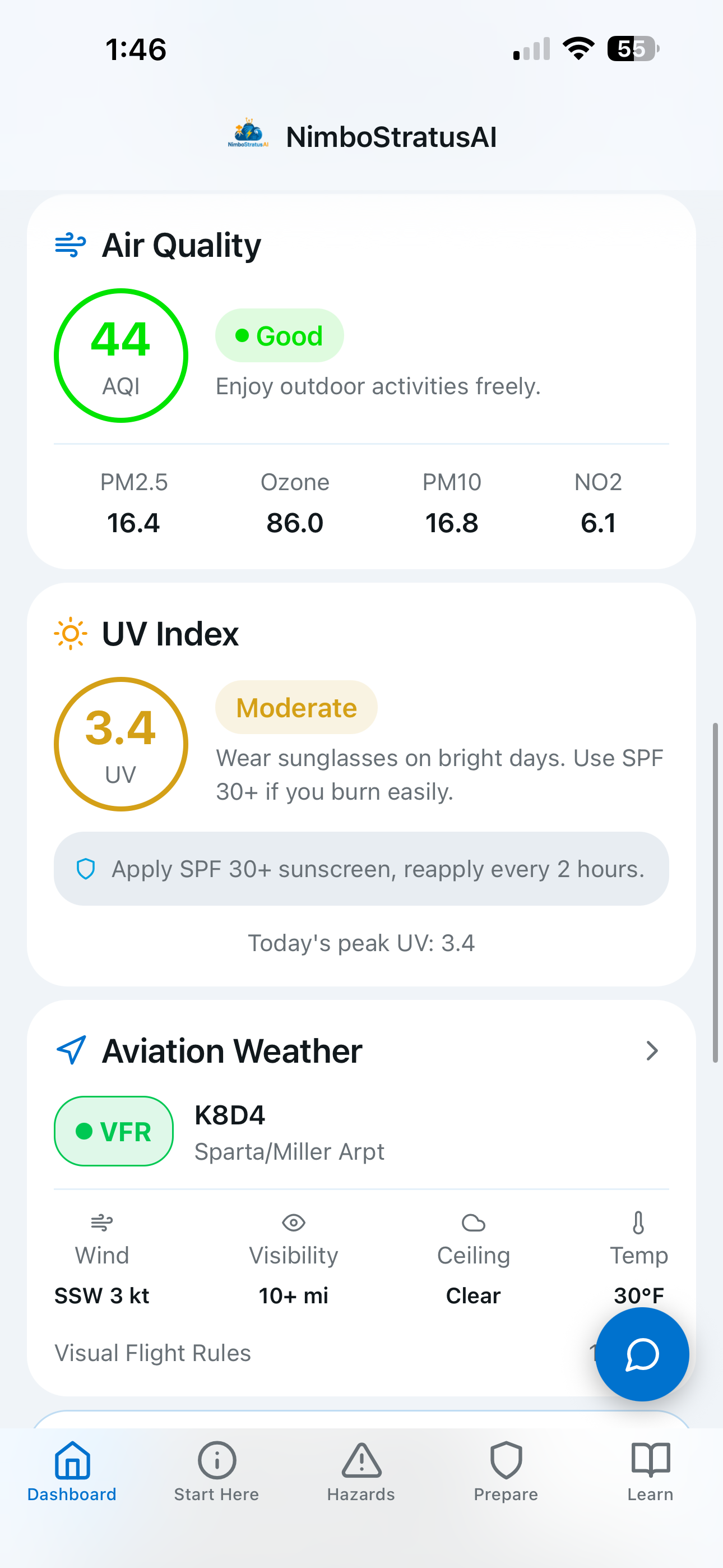Select the Moderate UV label
The width and height of the screenshot is (723, 1568).
point(296,707)
